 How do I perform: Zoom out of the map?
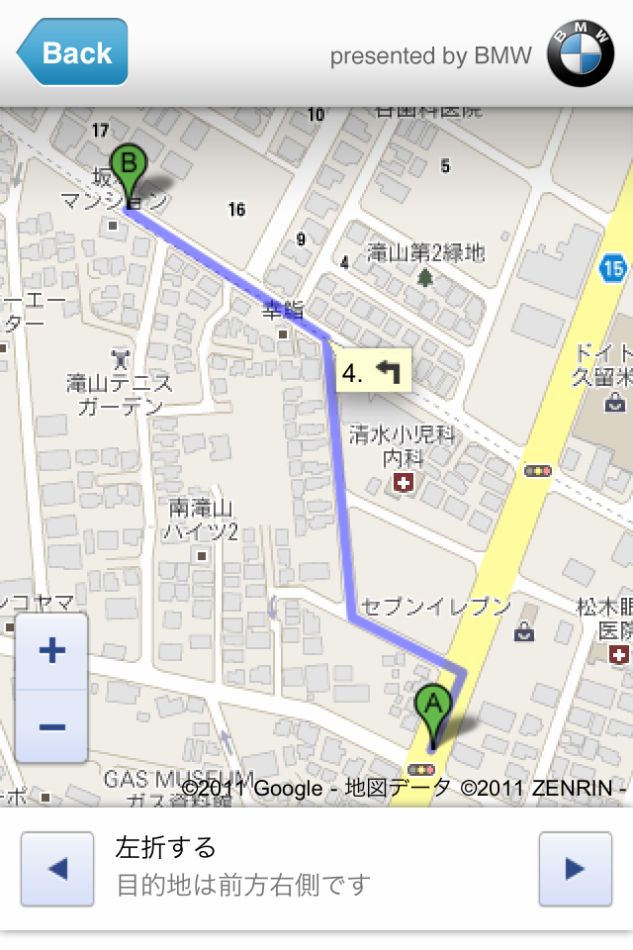52,726
